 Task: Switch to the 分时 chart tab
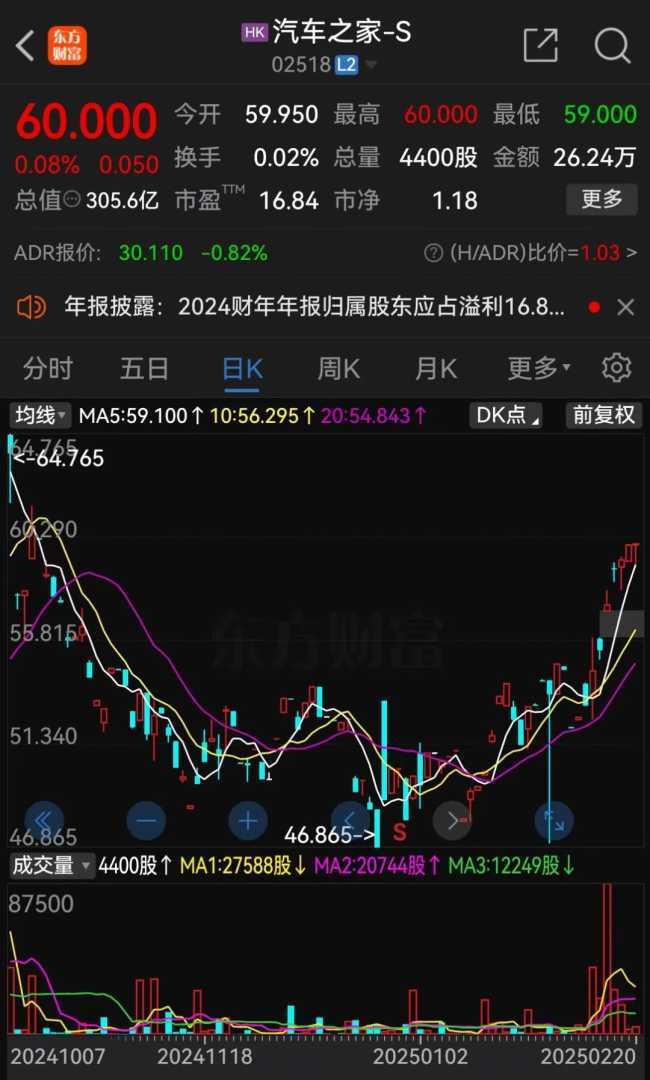click(x=48, y=369)
